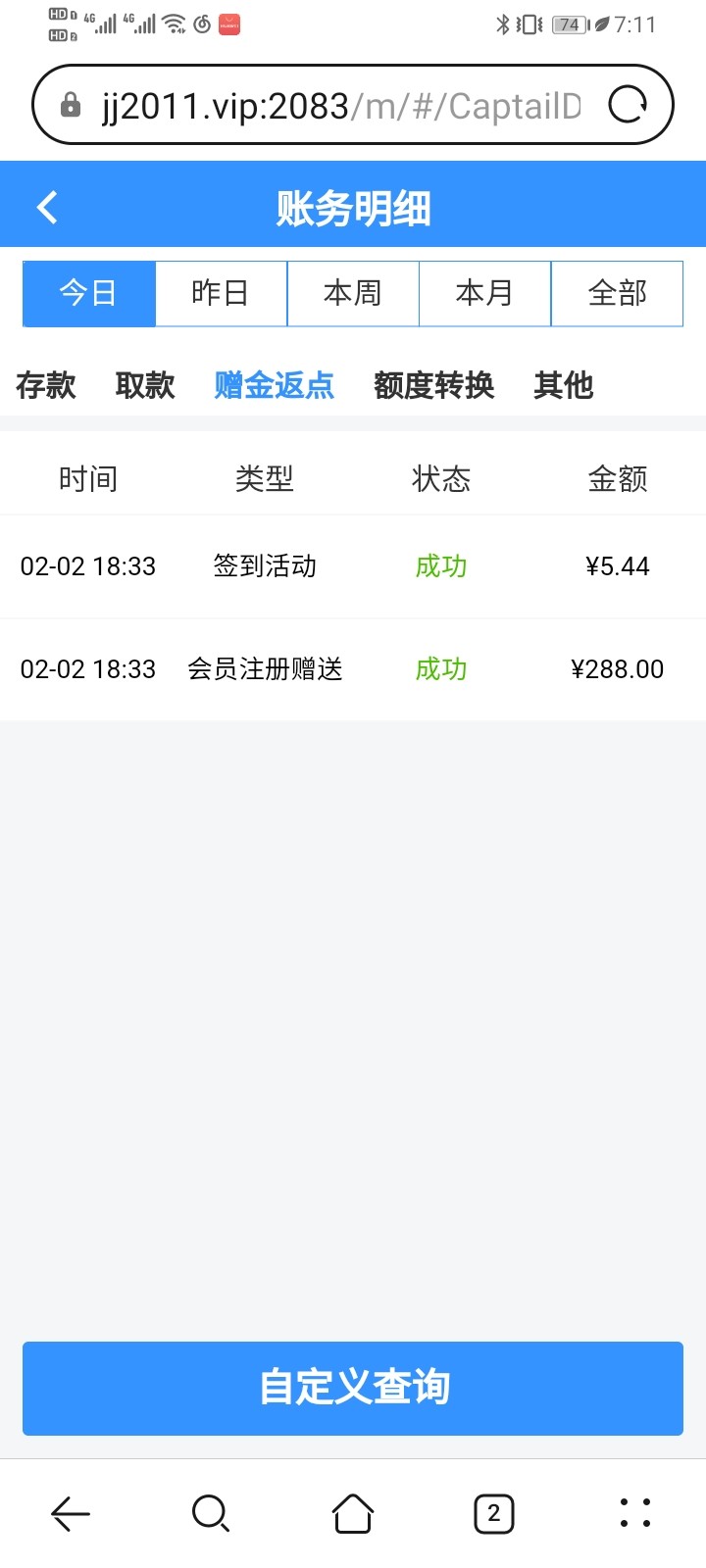Tap the page refresh icon in address bar
Viewport: 706px width, 1568px height.
629,103
